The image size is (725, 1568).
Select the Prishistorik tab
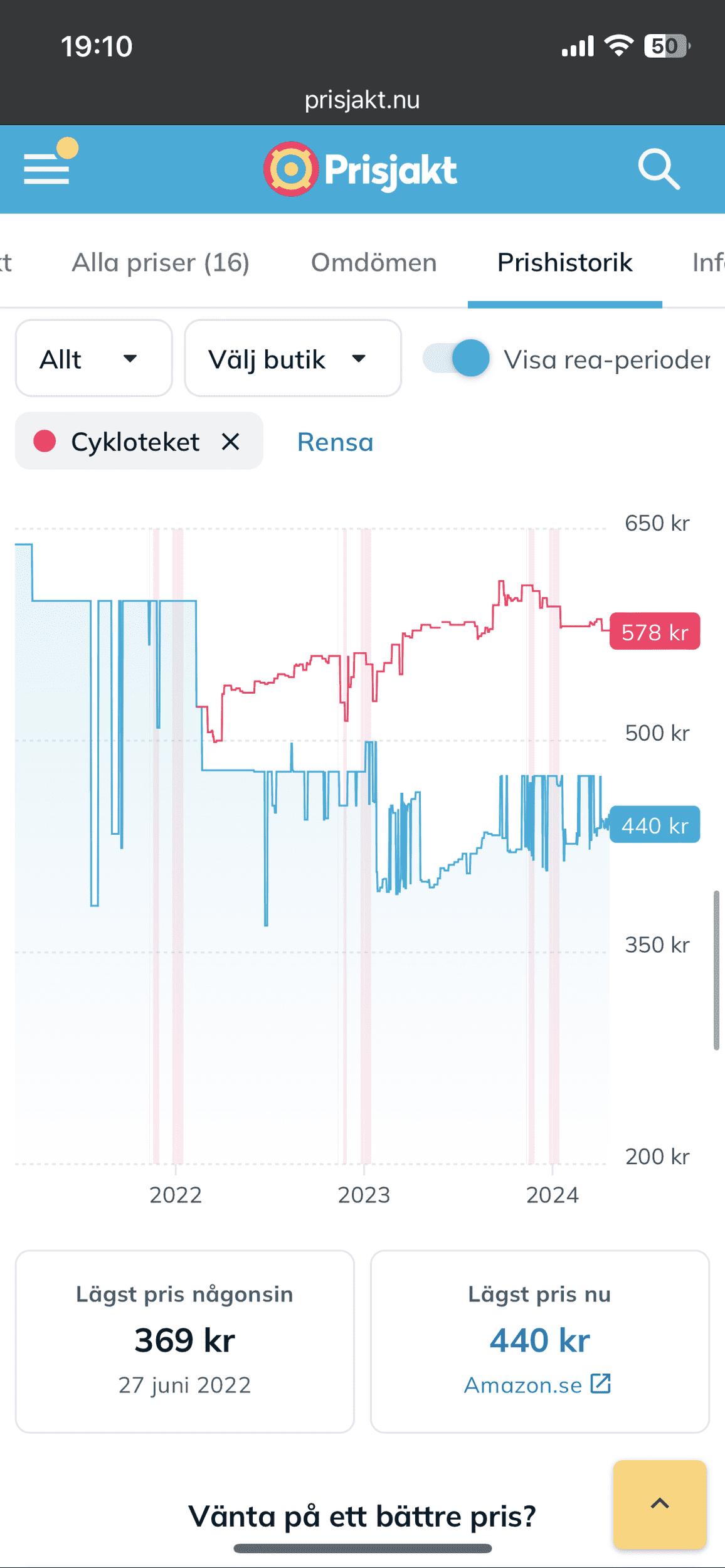tap(564, 263)
